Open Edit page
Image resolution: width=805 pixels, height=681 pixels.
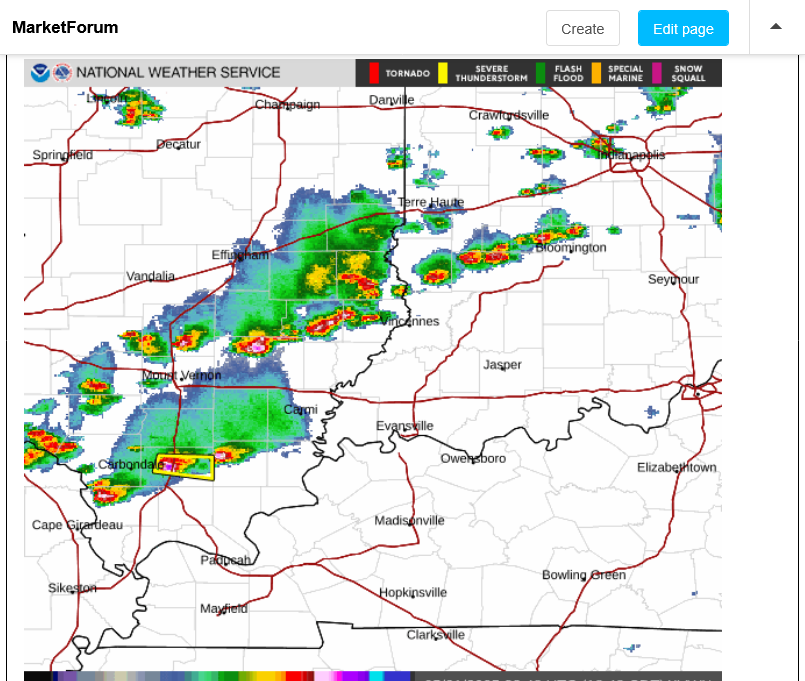[683, 28]
